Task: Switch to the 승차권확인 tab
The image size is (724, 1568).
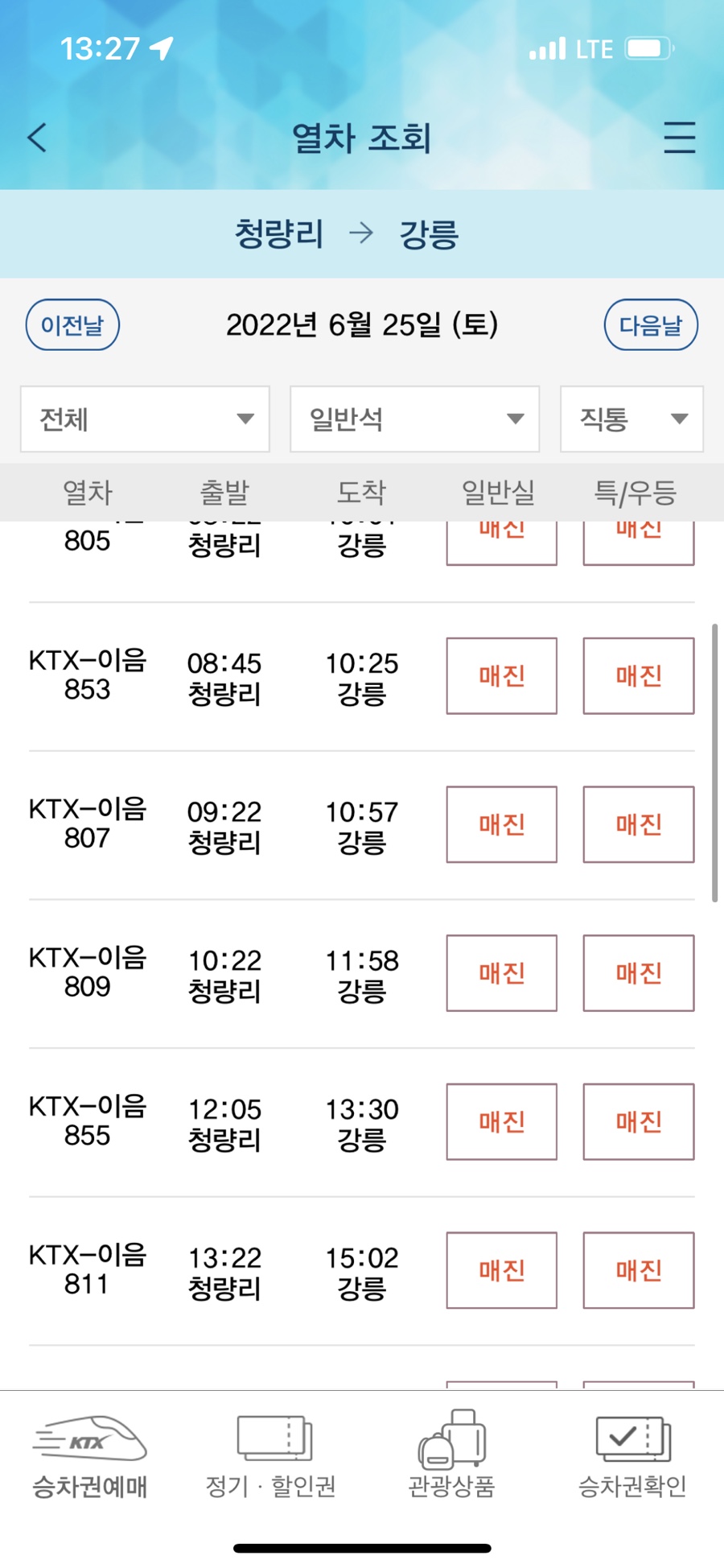Action: [632, 1457]
